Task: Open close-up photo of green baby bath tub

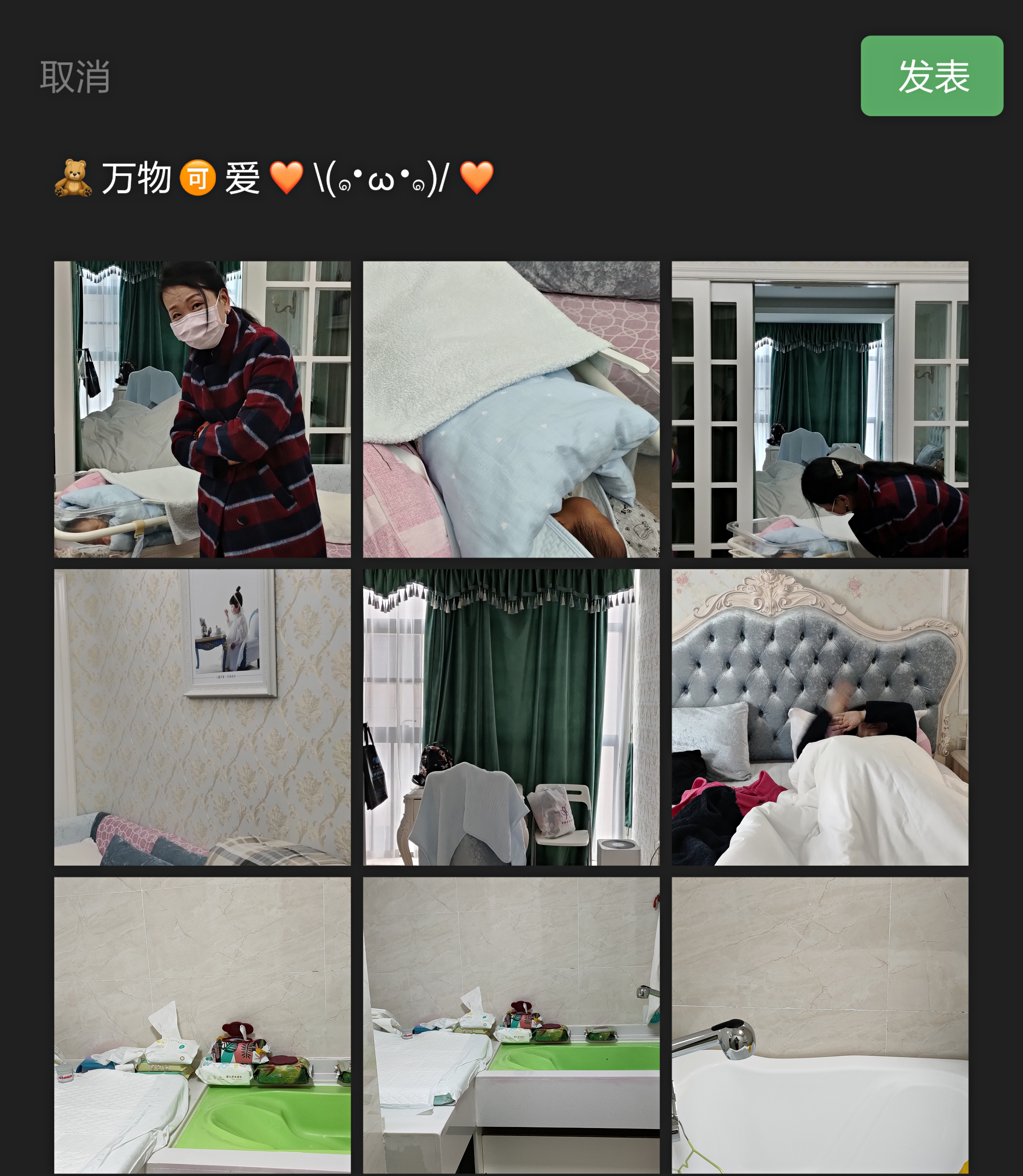Action: coord(202,1025)
